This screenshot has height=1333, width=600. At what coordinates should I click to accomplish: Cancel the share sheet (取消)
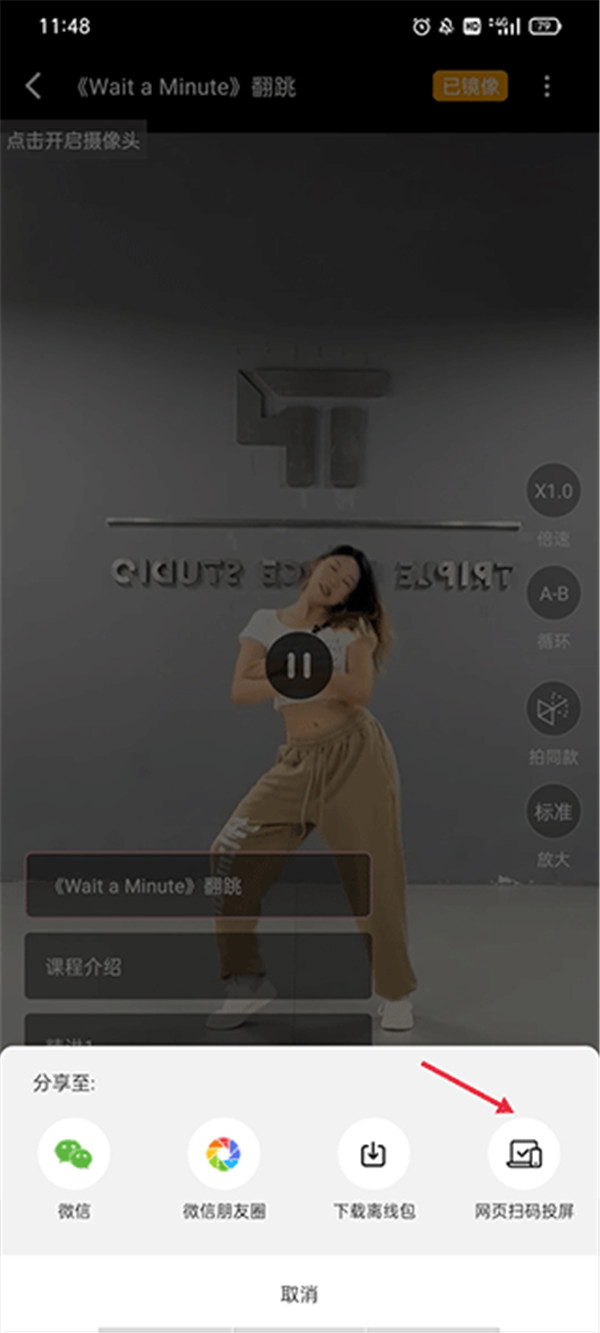(299, 1293)
